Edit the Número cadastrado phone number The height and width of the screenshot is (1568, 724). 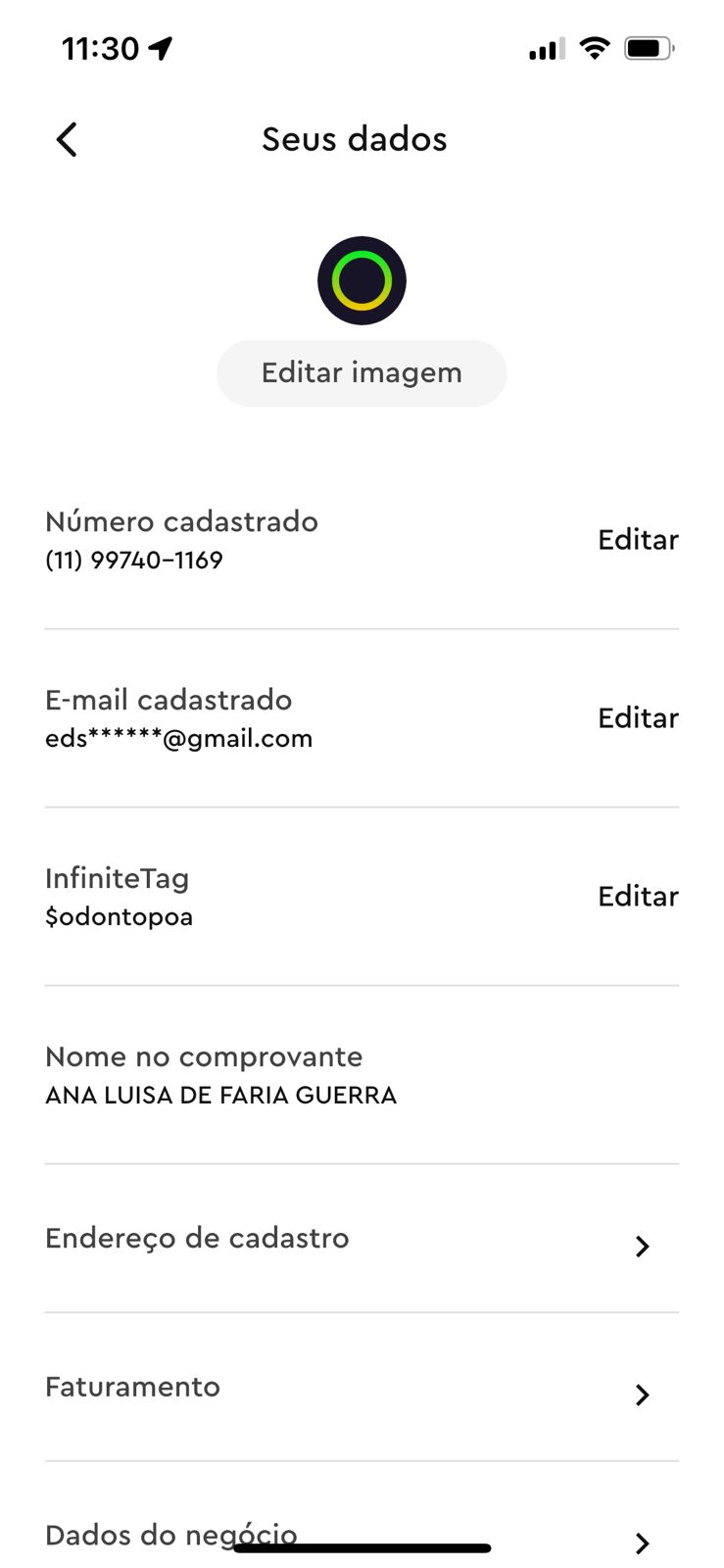pos(638,540)
